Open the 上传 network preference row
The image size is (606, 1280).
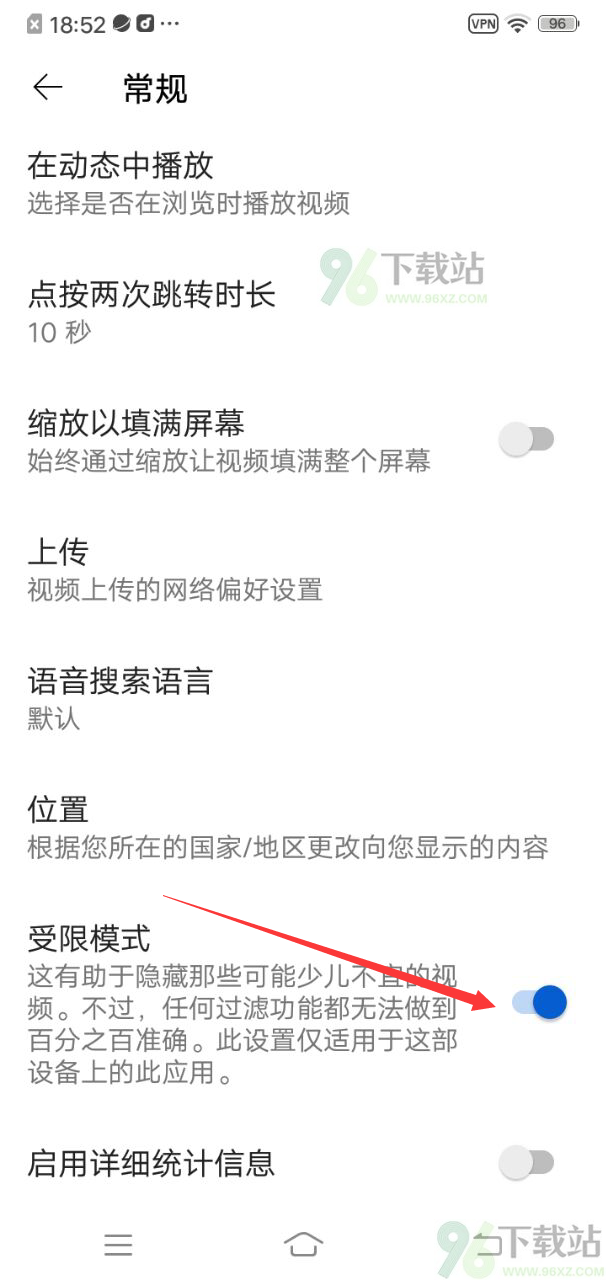[x=303, y=569]
